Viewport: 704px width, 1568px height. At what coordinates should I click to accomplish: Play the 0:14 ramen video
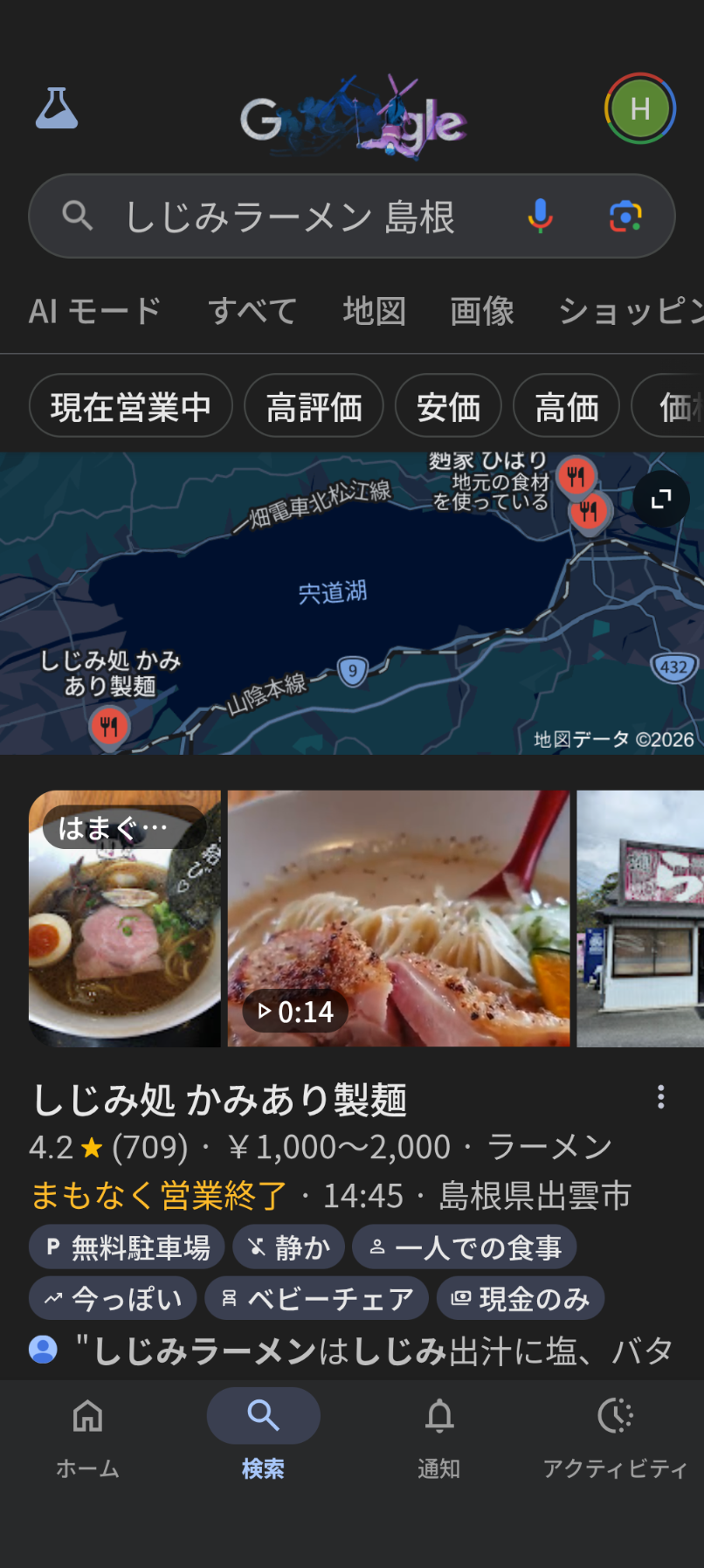pos(398,918)
